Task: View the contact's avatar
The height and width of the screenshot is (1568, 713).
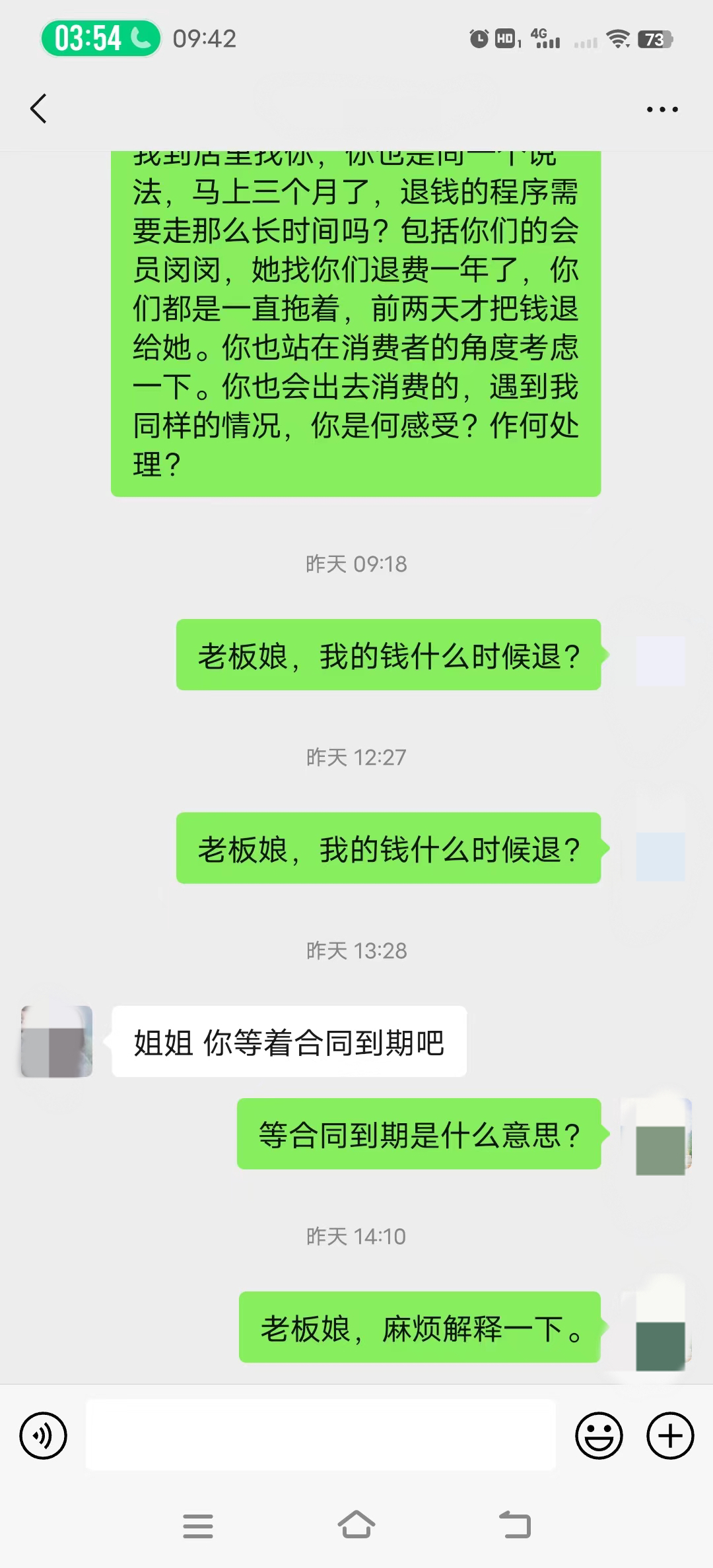Action: pyautogui.click(x=56, y=1040)
